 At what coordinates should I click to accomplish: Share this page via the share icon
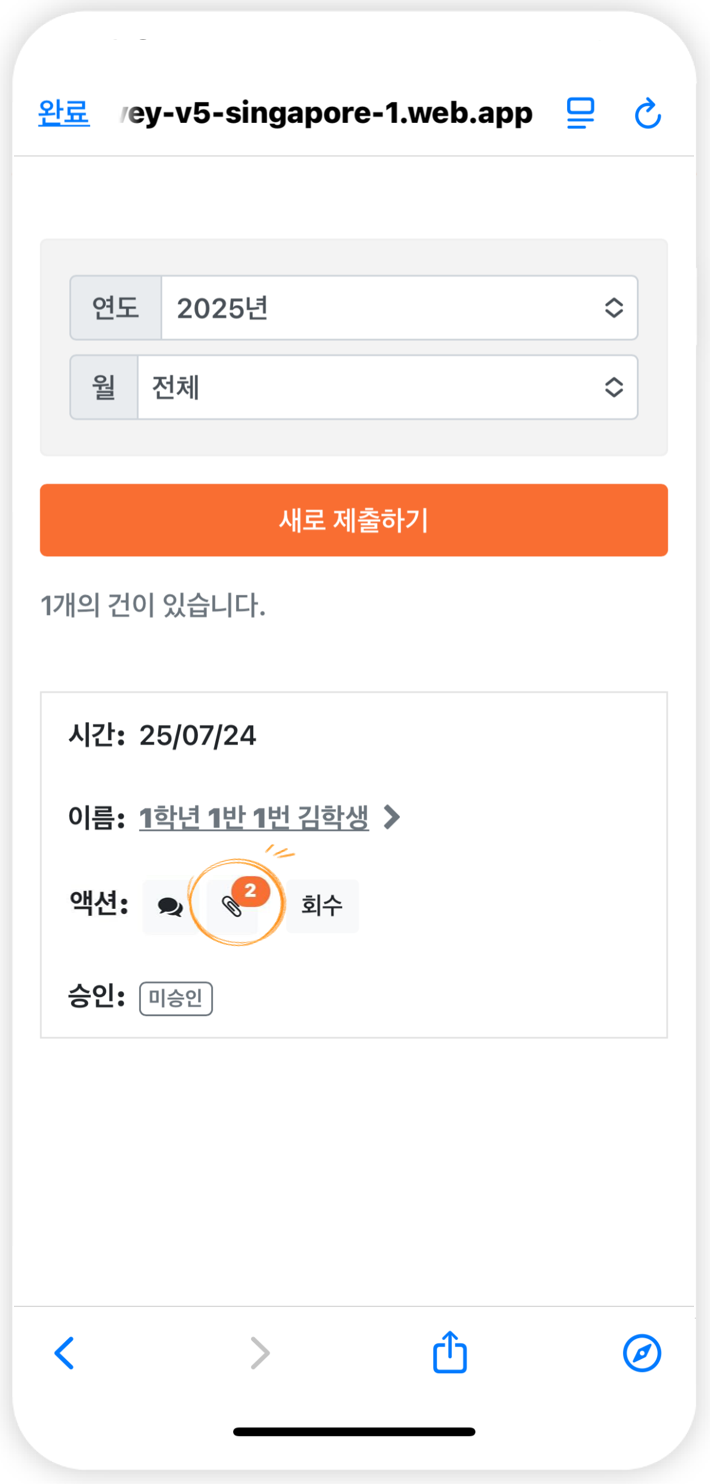pyautogui.click(x=450, y=1352)
